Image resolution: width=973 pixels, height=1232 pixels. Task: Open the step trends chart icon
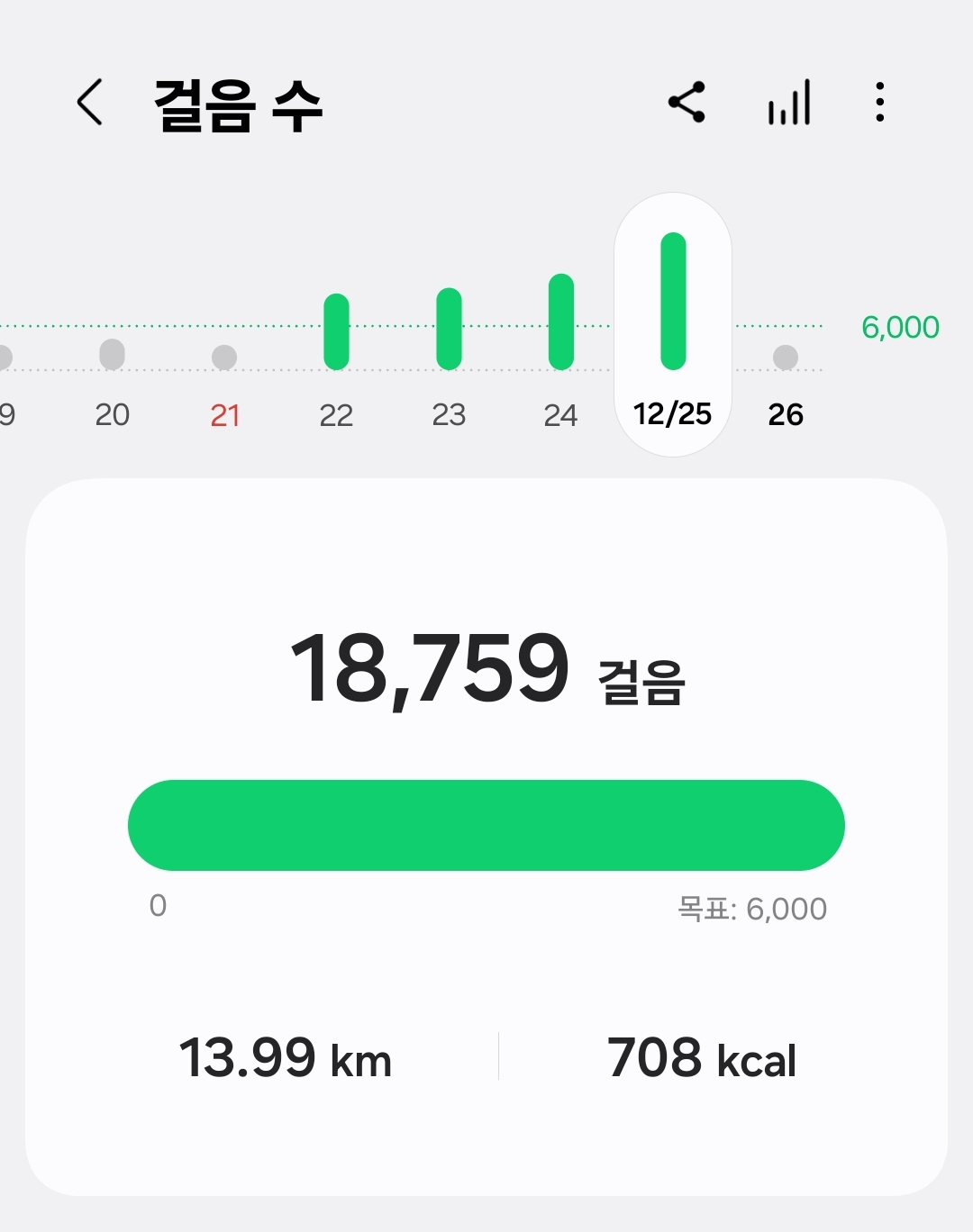tap(789, 102)
